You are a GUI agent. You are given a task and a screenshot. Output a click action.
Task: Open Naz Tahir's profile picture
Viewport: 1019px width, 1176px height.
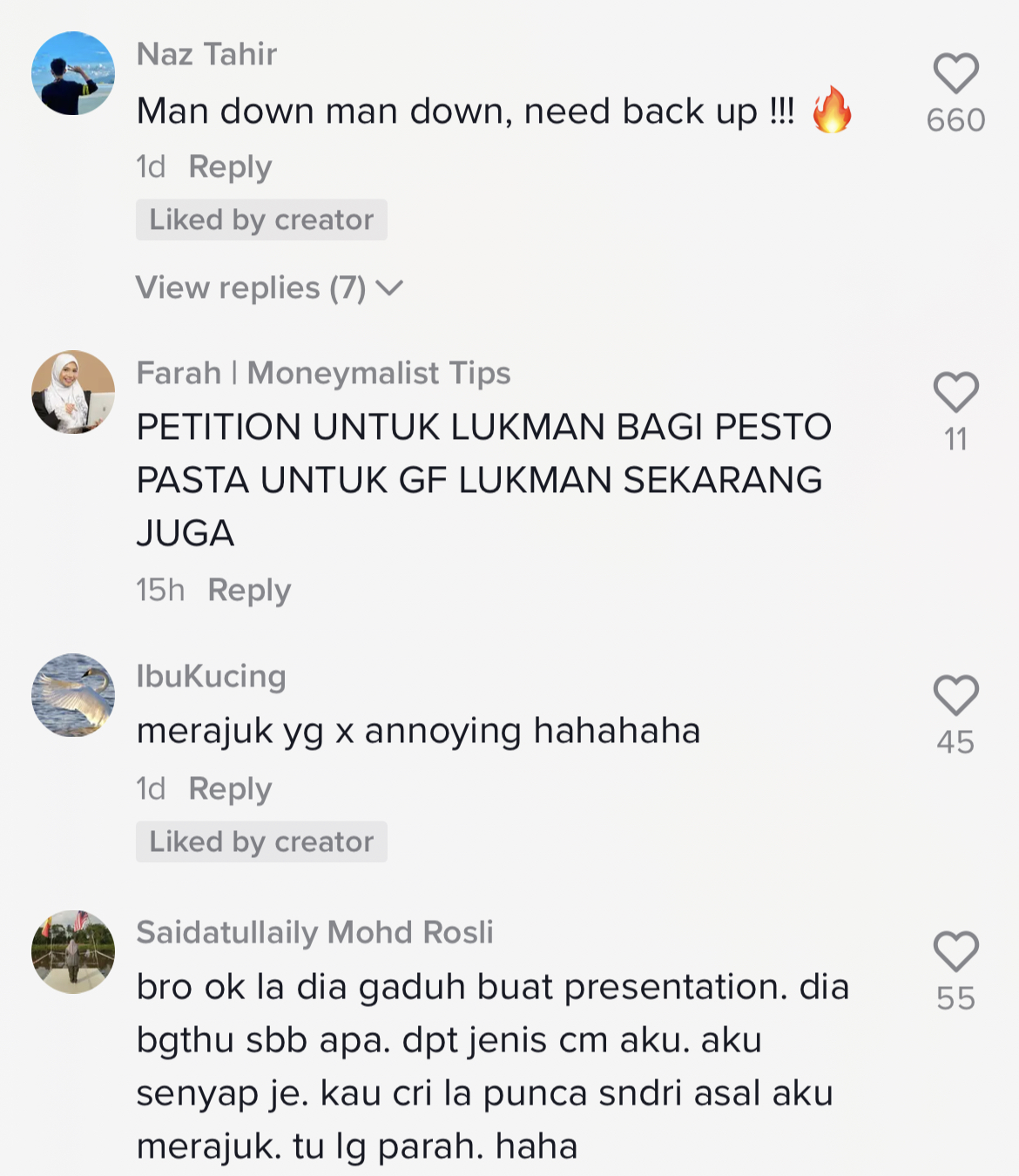73,73
